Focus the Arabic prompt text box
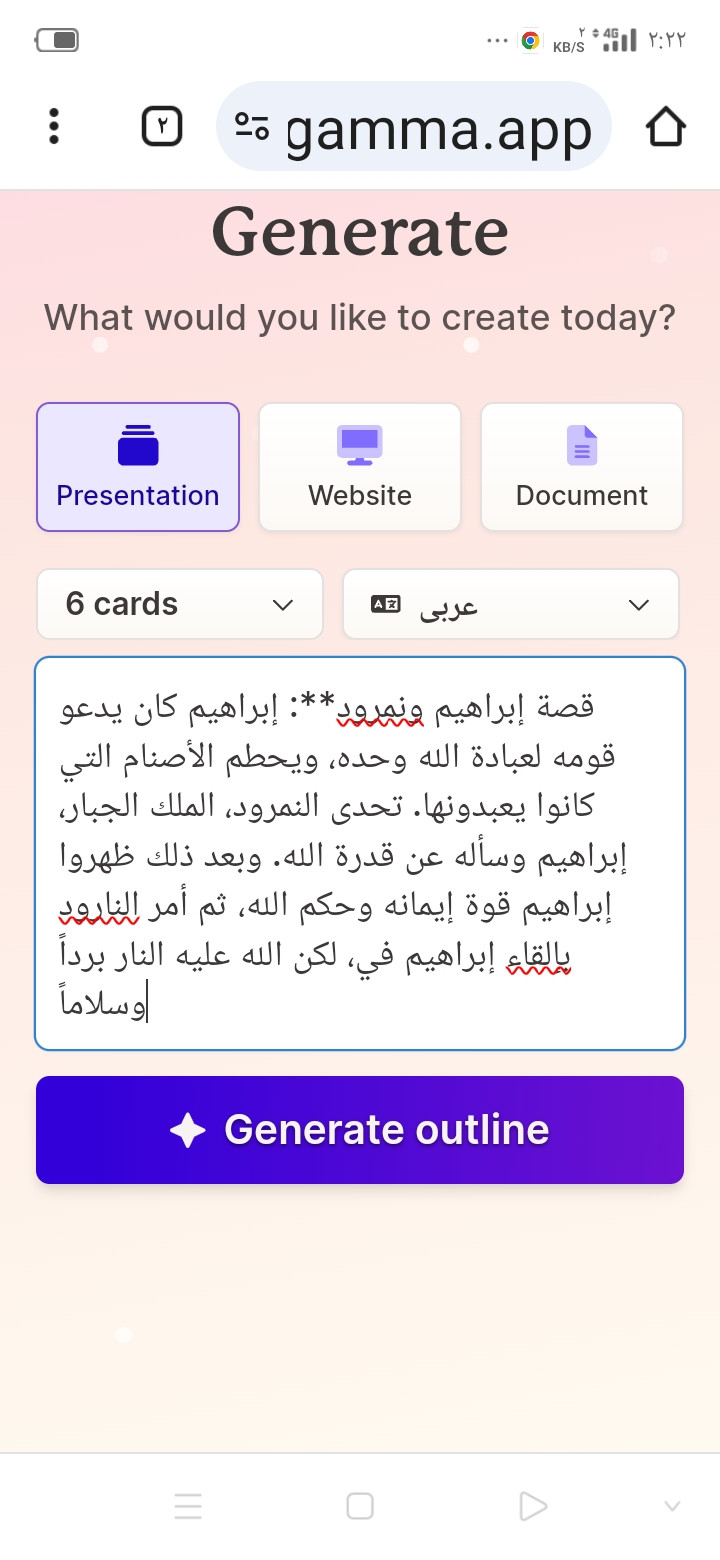720x1560 pixels. [x=360, y=853]
